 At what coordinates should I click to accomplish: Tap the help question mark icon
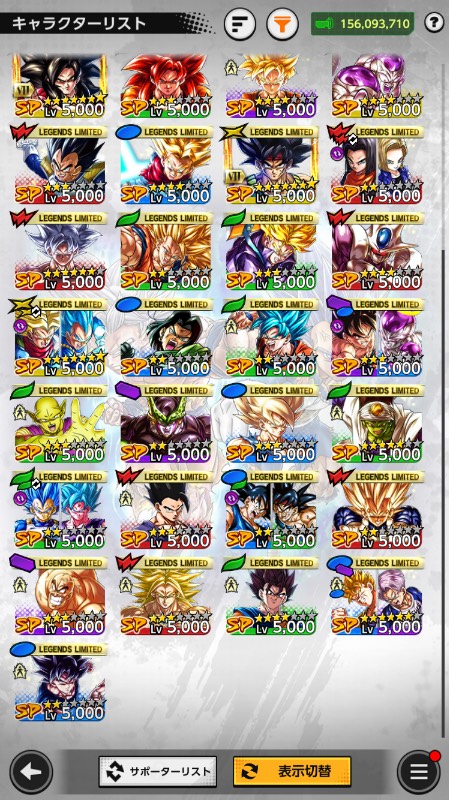434,23
